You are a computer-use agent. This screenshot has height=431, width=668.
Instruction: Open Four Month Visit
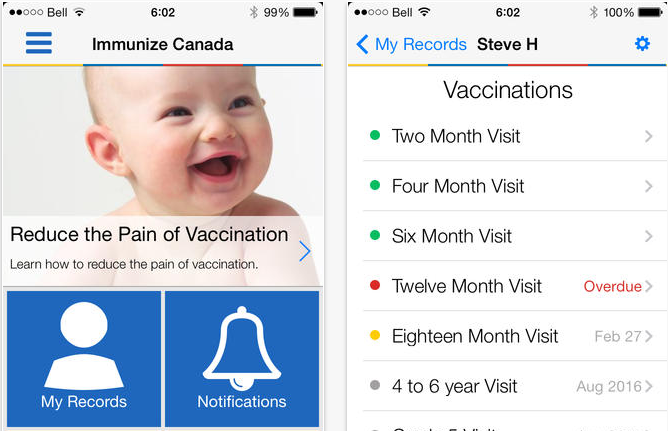(x=508, y=186)
